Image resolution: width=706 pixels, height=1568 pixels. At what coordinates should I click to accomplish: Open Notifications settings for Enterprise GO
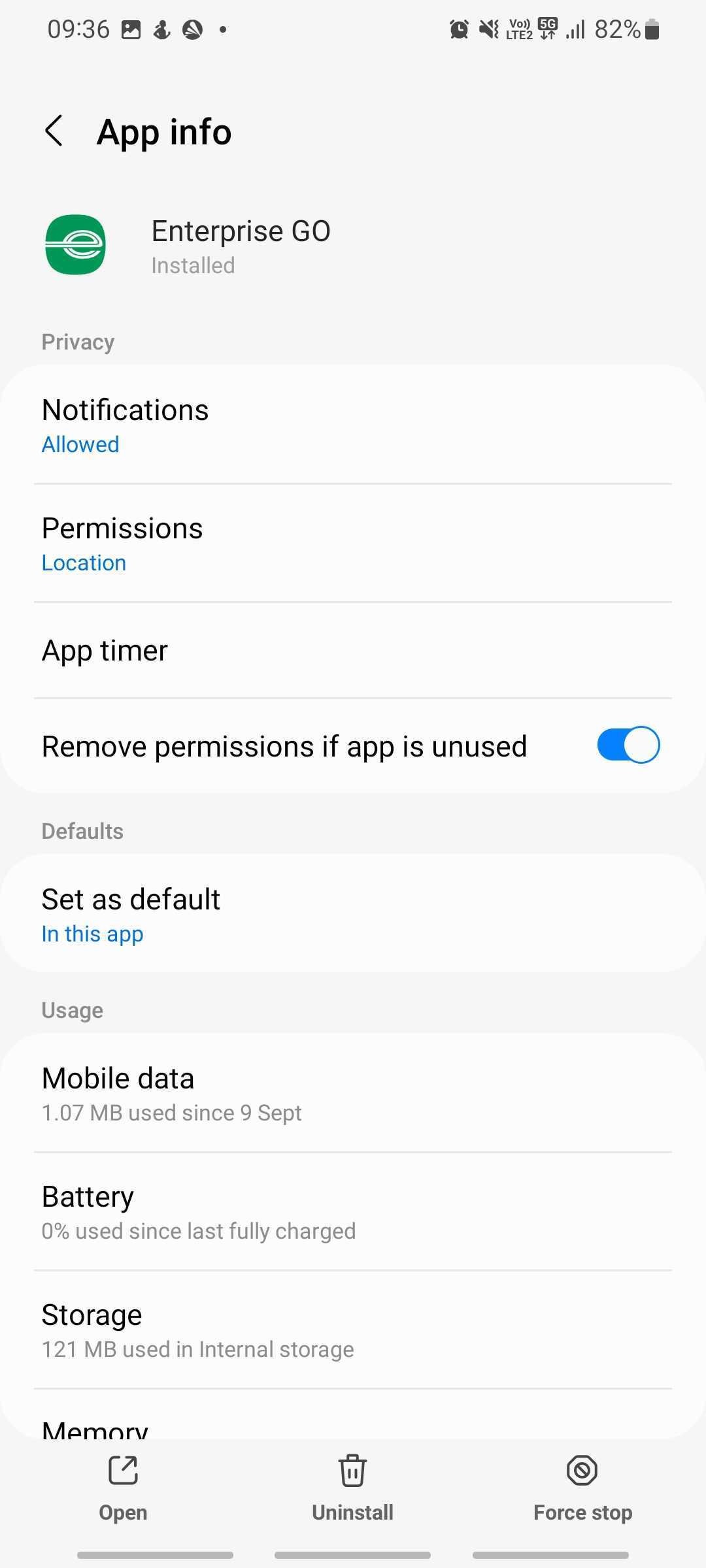pos(353,425)
